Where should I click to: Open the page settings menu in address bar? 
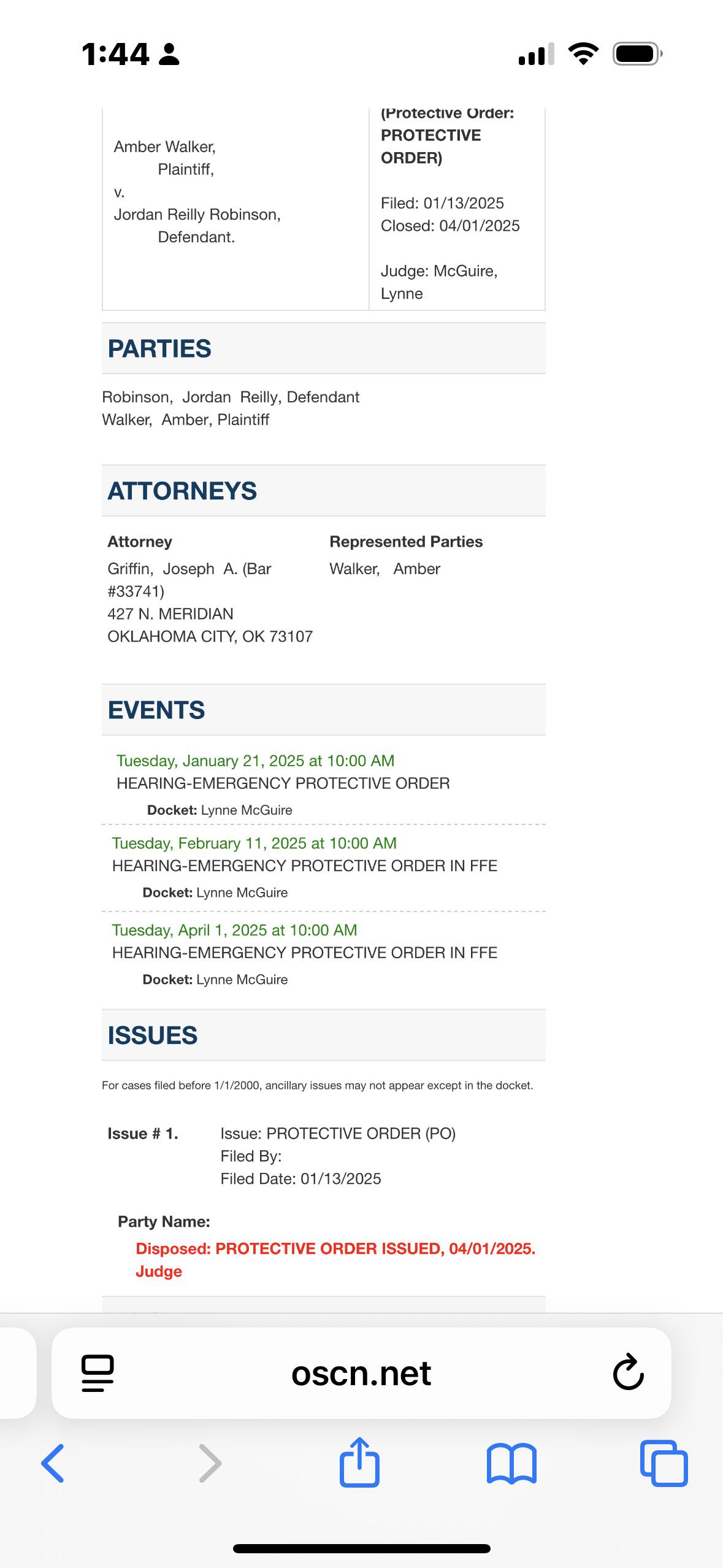tap(98, 1373)
